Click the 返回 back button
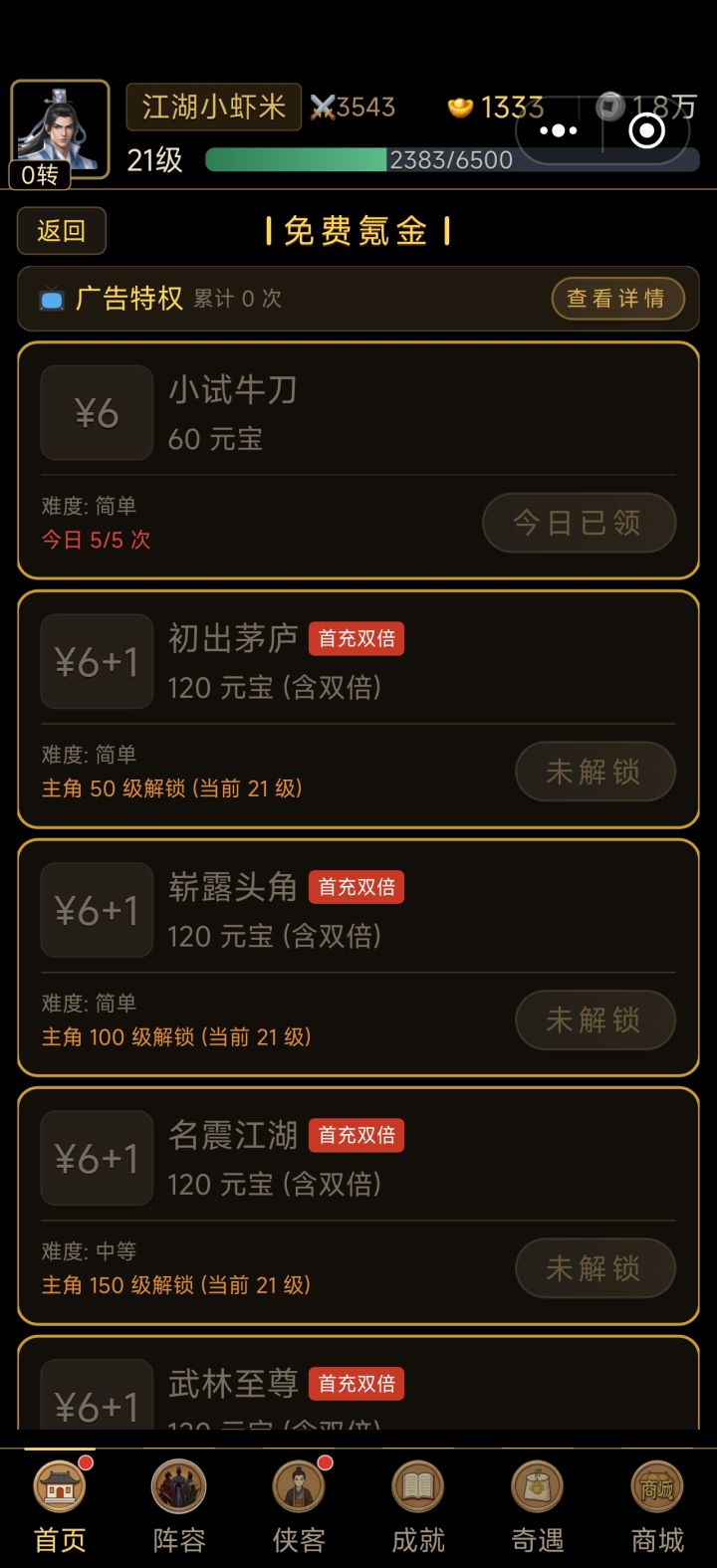Screen dimensions: 717x1568 click(x=62, y=231)
